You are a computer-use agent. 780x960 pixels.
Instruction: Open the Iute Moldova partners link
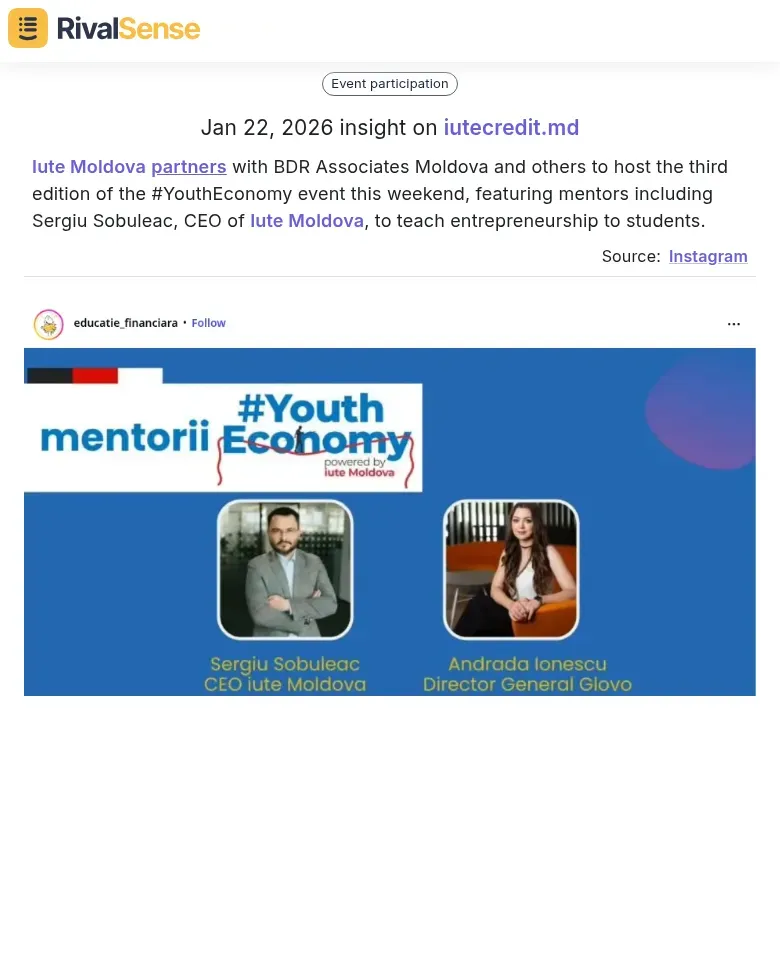(129, 167)
